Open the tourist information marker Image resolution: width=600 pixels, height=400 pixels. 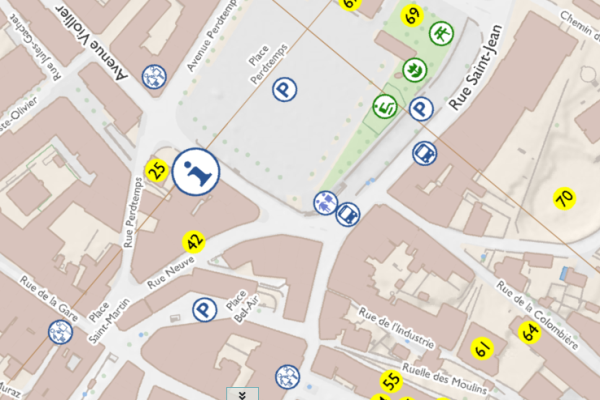(x=196, y=171)
